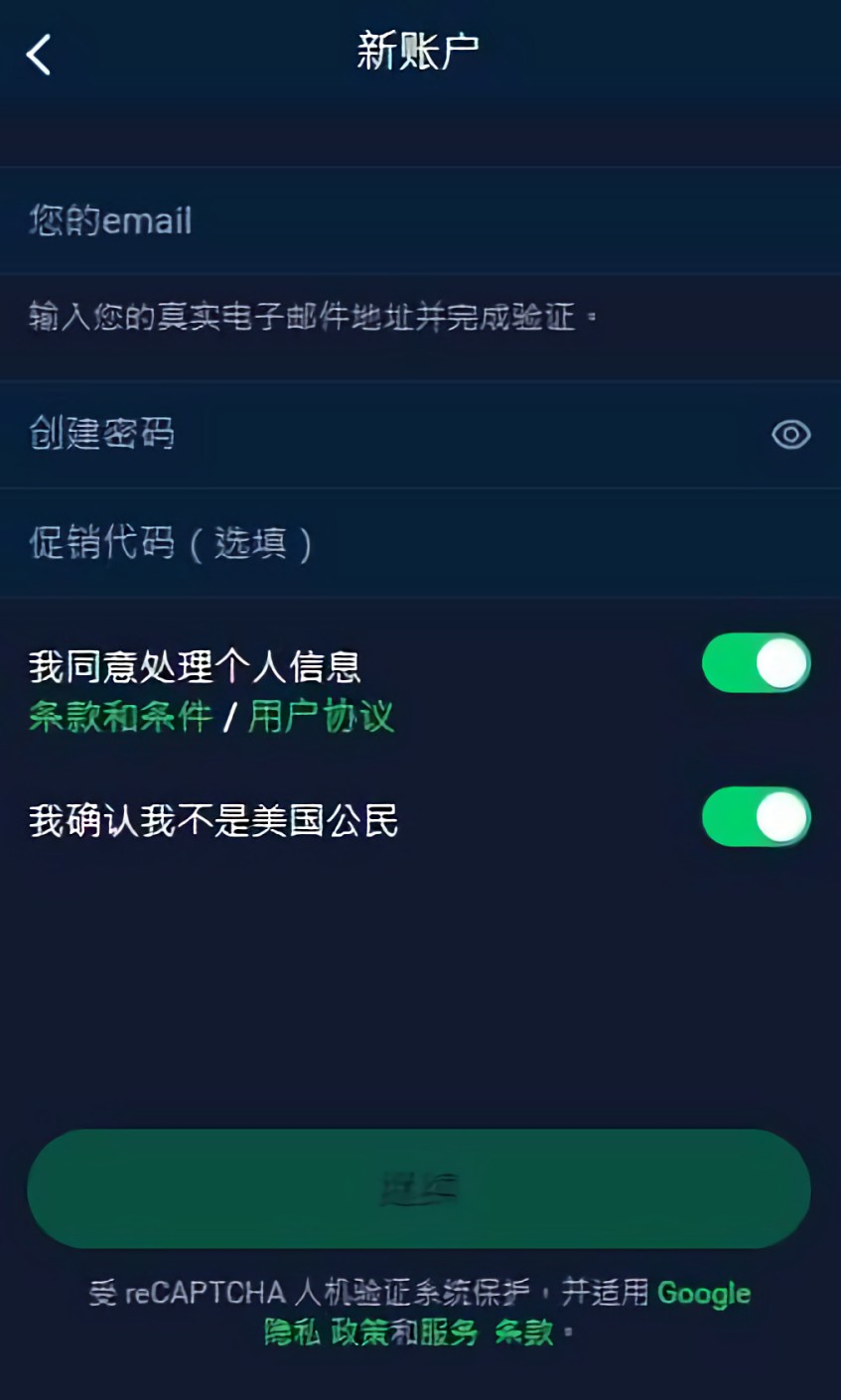The image size is (841, 1400).
Task: Go back from 新账户 screen
Action: pyautogui.click(x=39, y=55)
